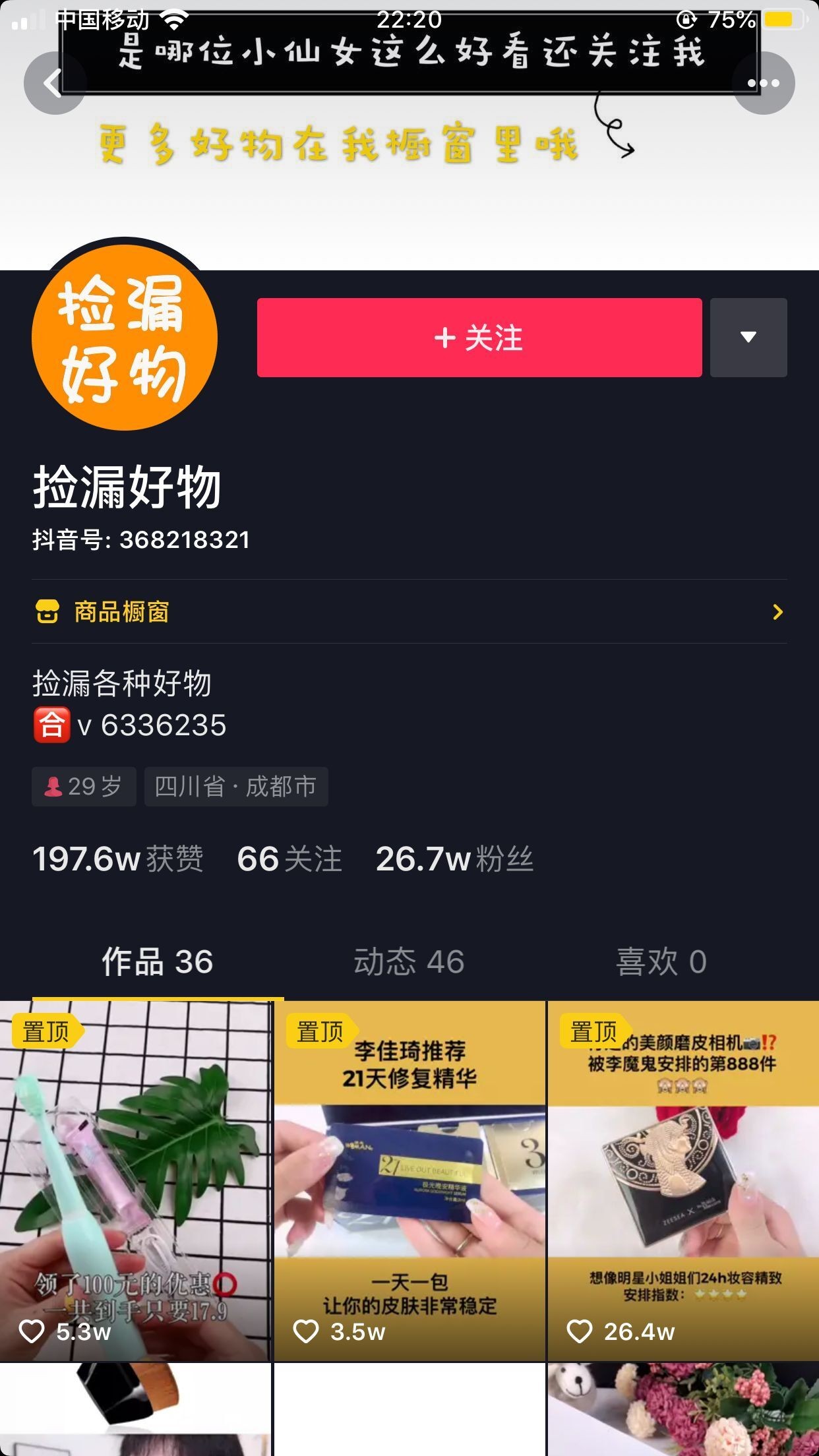This screenshot has width=819, height=1456.
Task: Open the three-dot overflow menu
Action: click(763, 83)
